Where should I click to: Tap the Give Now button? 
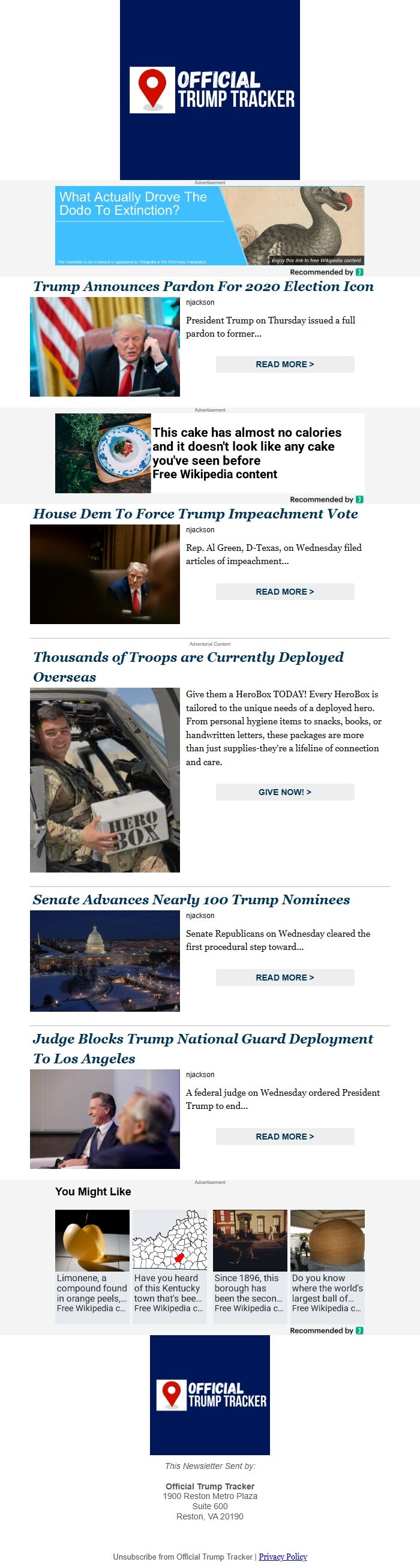pyautogui.click(x=285, y=792)
